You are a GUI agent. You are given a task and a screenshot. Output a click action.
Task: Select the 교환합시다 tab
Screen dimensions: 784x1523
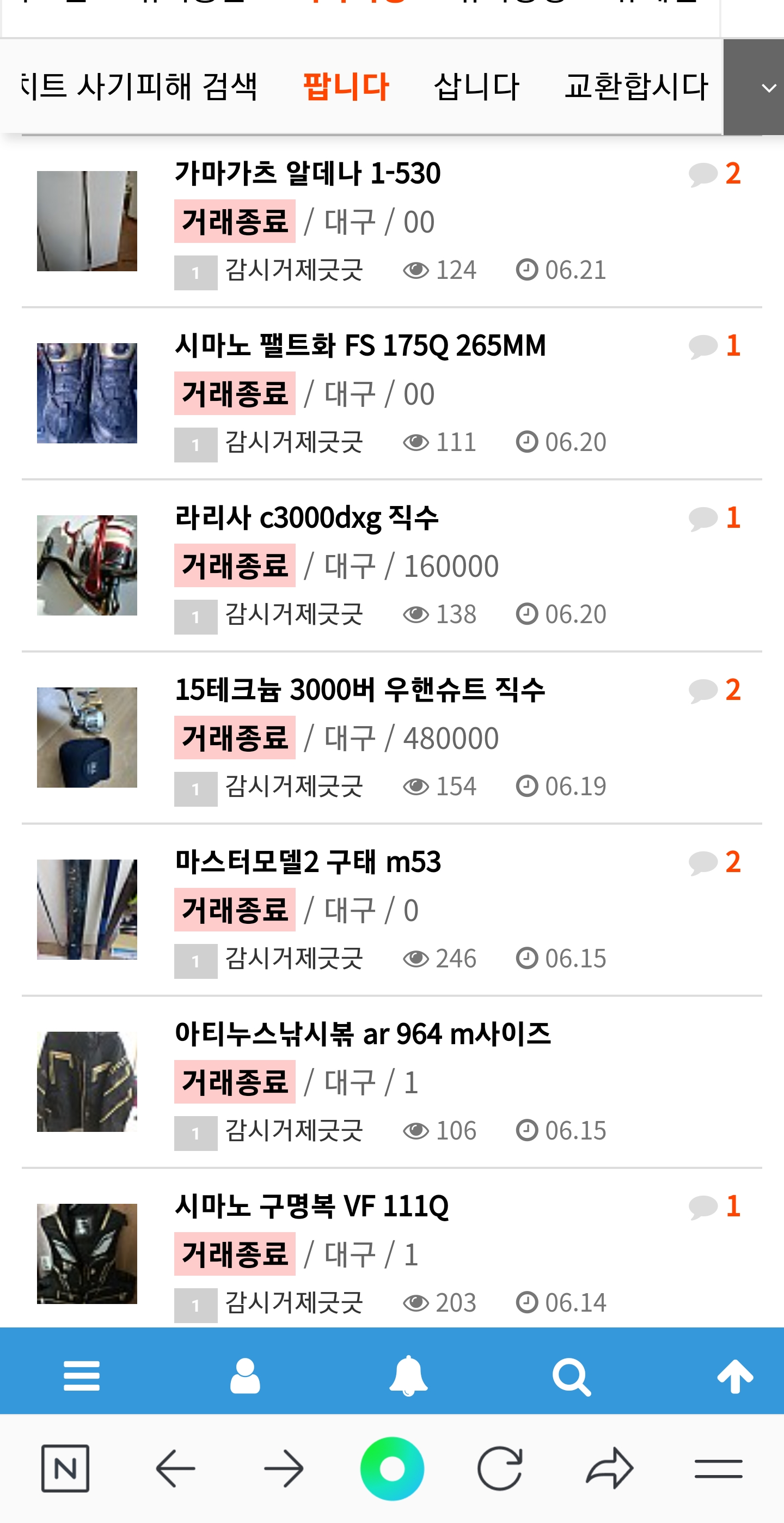[x=636, y=86]
